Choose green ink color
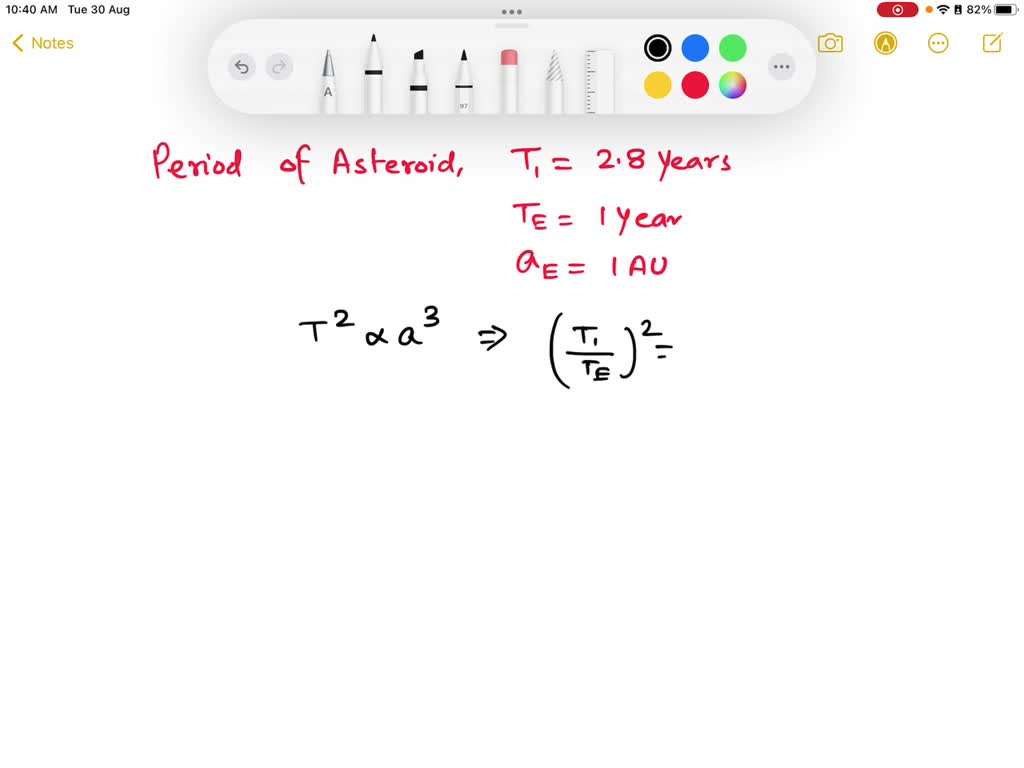This screenshot has height=768, width=1024. click(x=733, y=48)
